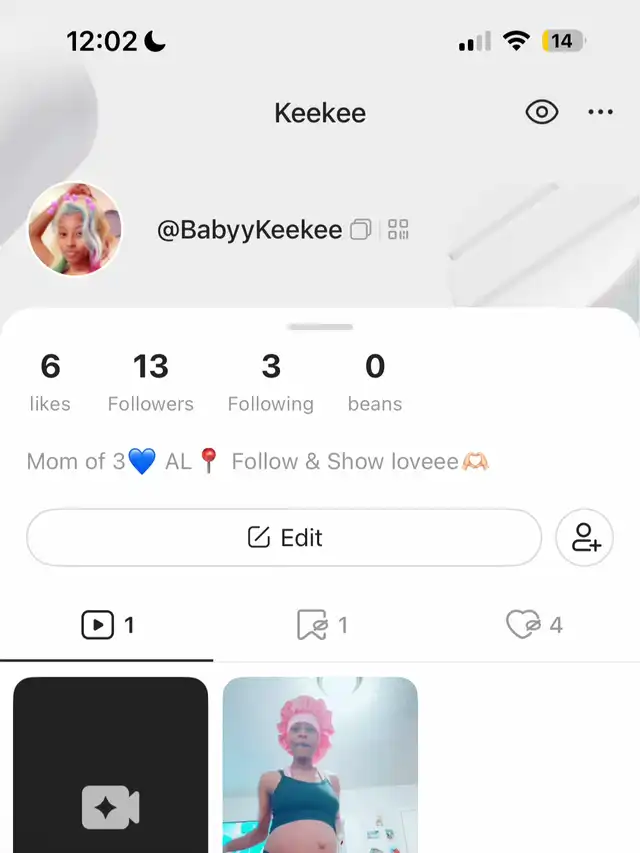640x853 pixels.
Task: View the 3 Following list
Action: pyautogui.click(x=270, y=382)
